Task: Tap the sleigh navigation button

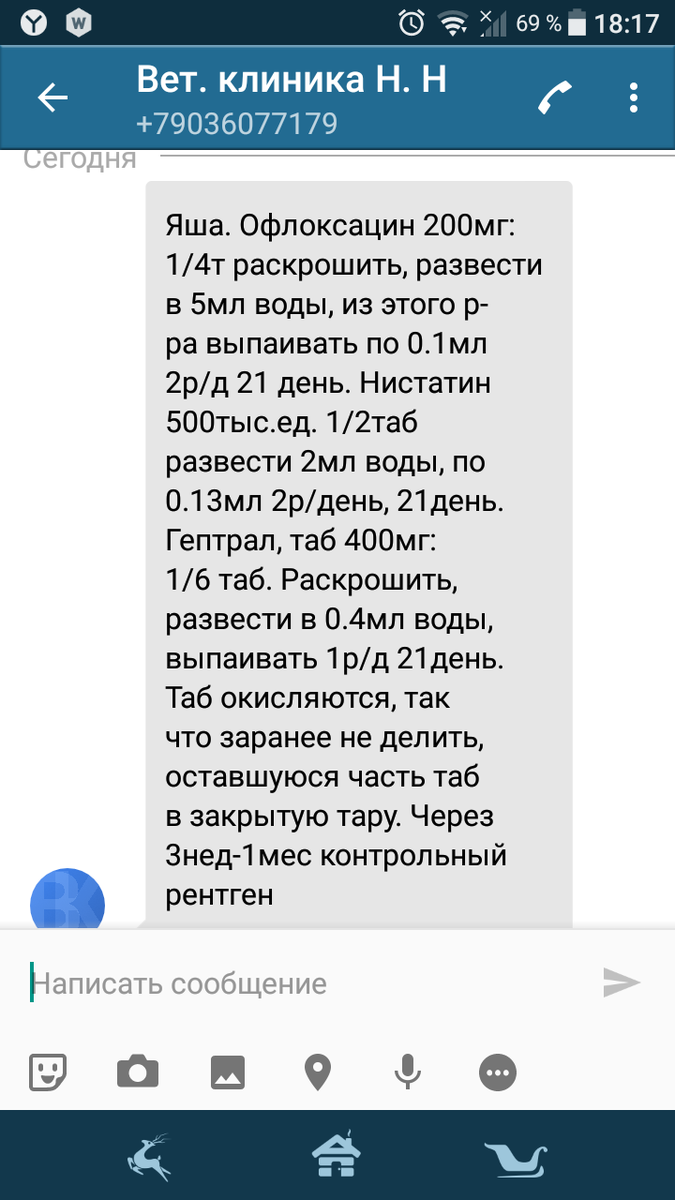Action: 516,1158
